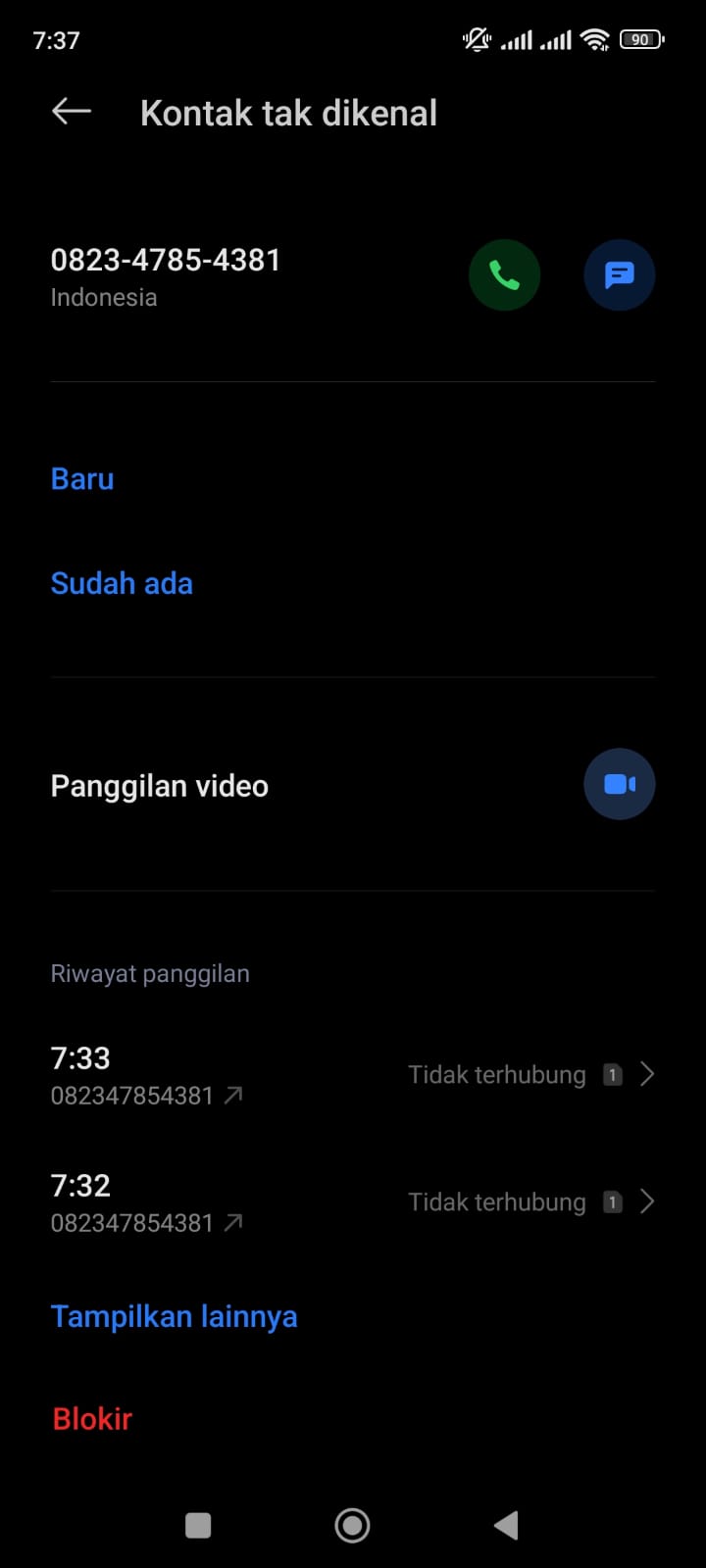Image resolution: width=706 pixels, height=1568 pixels.
Task: Expand the 7:32 call entry chevron
Action: 646,1201
